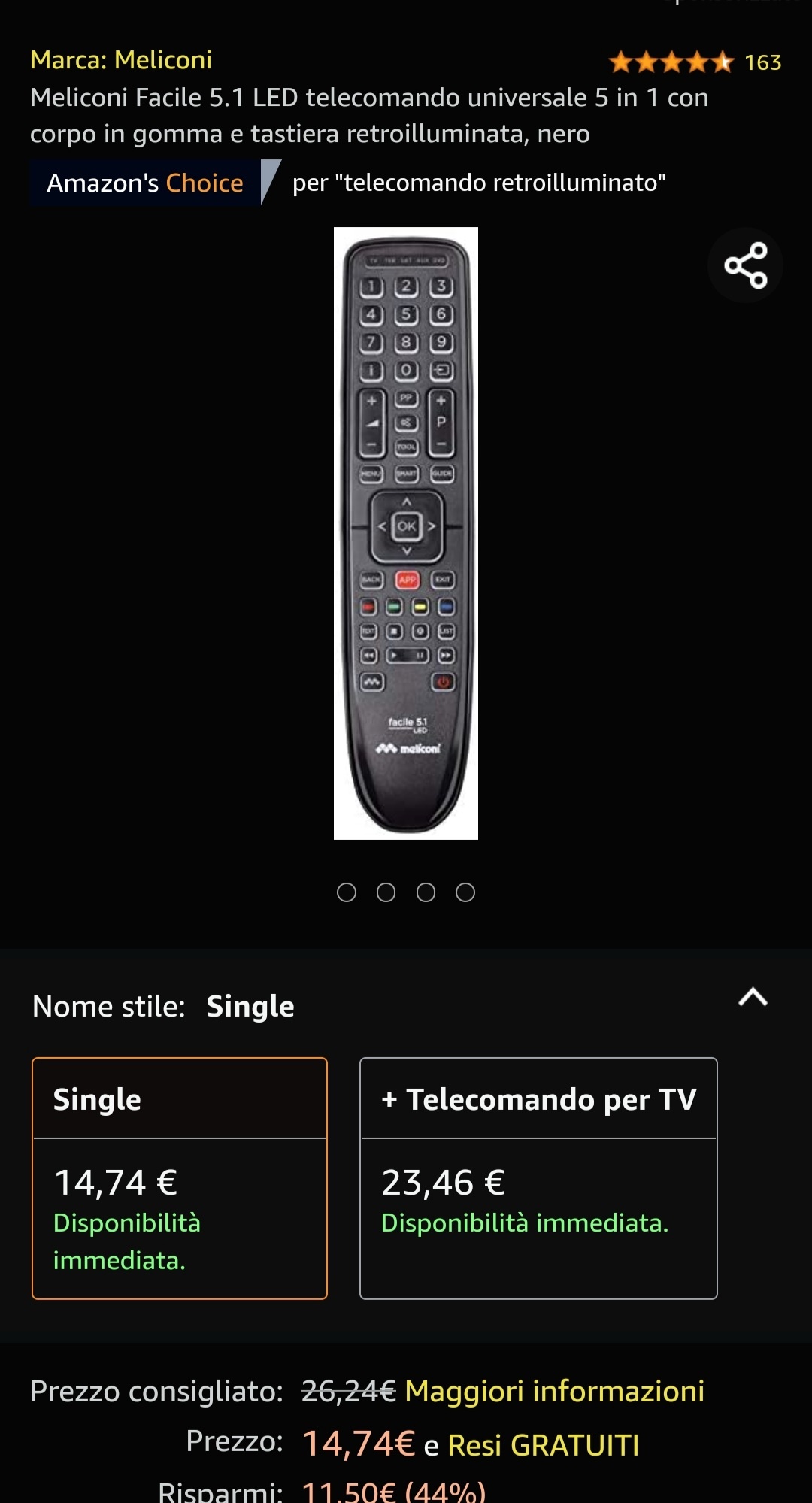Select the + Telecomando per TV style

point(538,1178)
